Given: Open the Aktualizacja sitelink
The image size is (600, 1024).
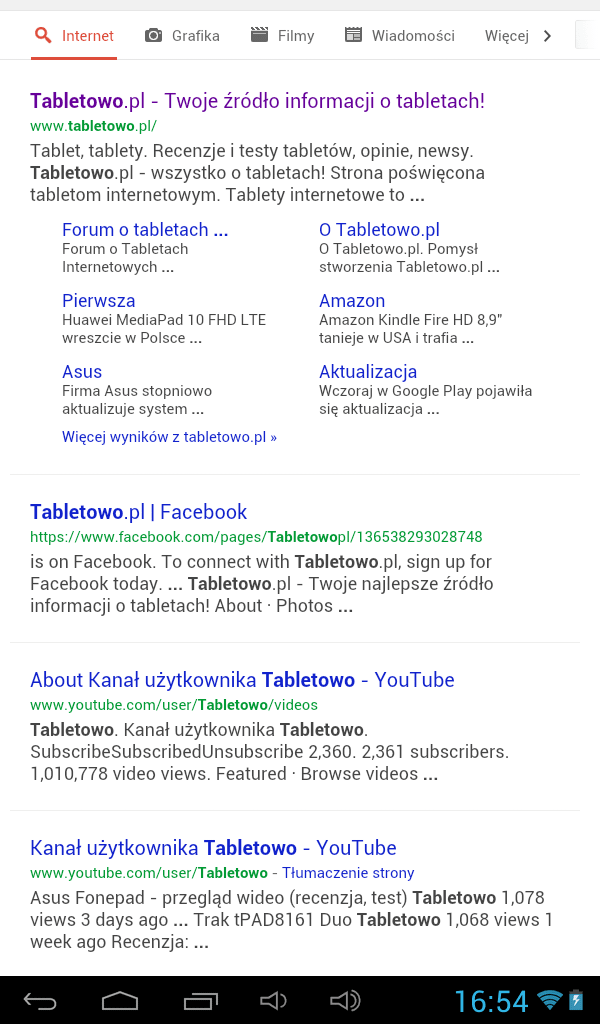Looking at the screenshot, I should (x=368, y=372).
